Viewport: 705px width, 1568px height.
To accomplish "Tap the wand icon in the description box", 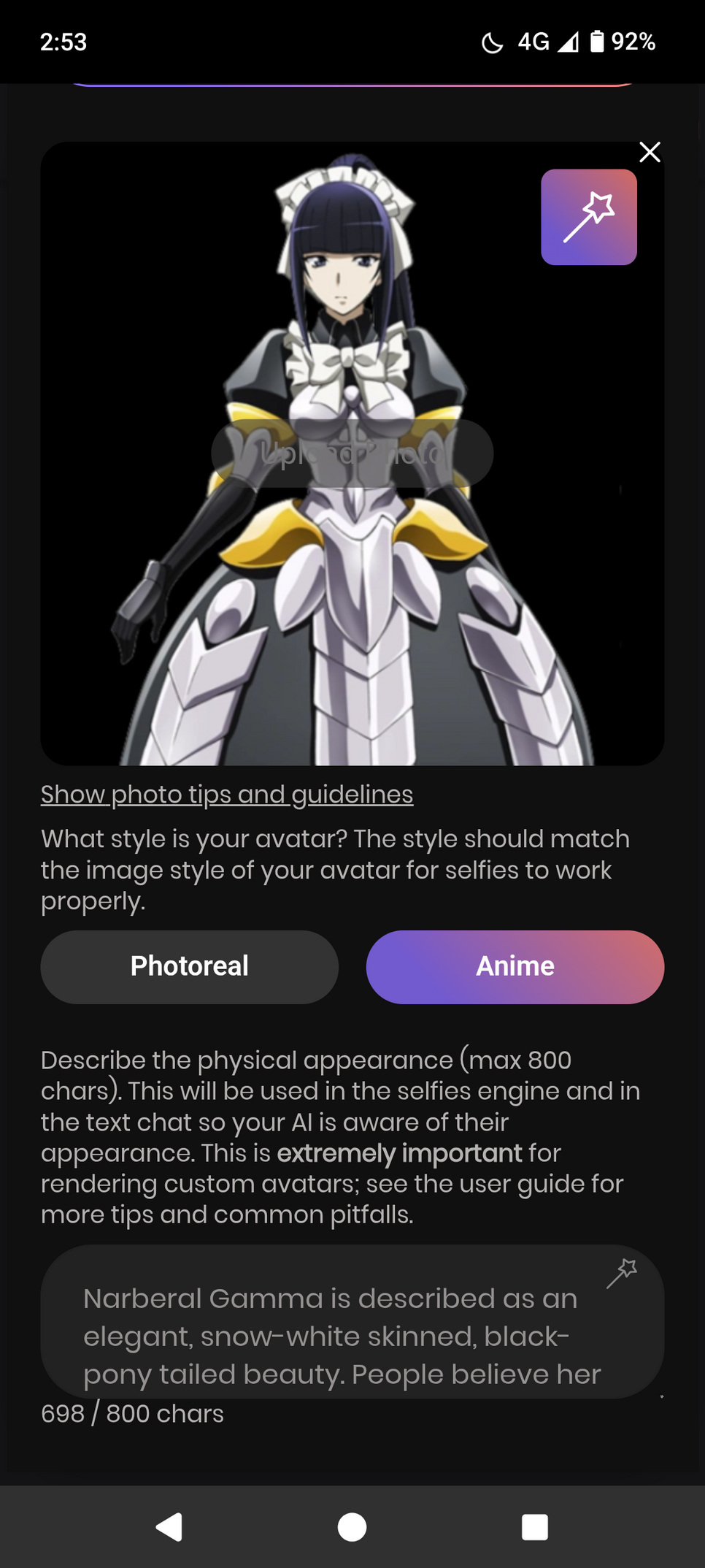I will coord(622,1273).
